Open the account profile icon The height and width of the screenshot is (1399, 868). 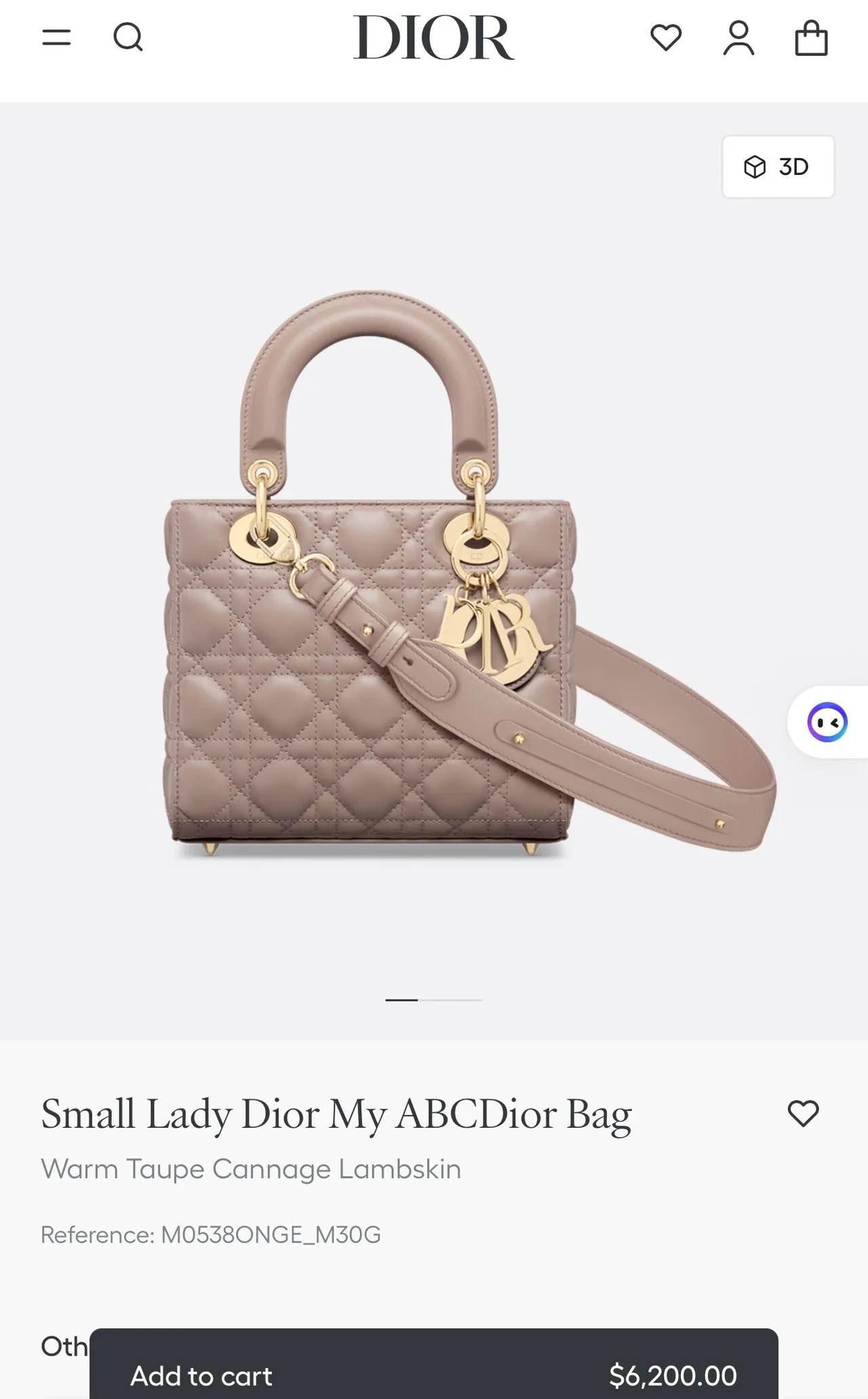738,37
